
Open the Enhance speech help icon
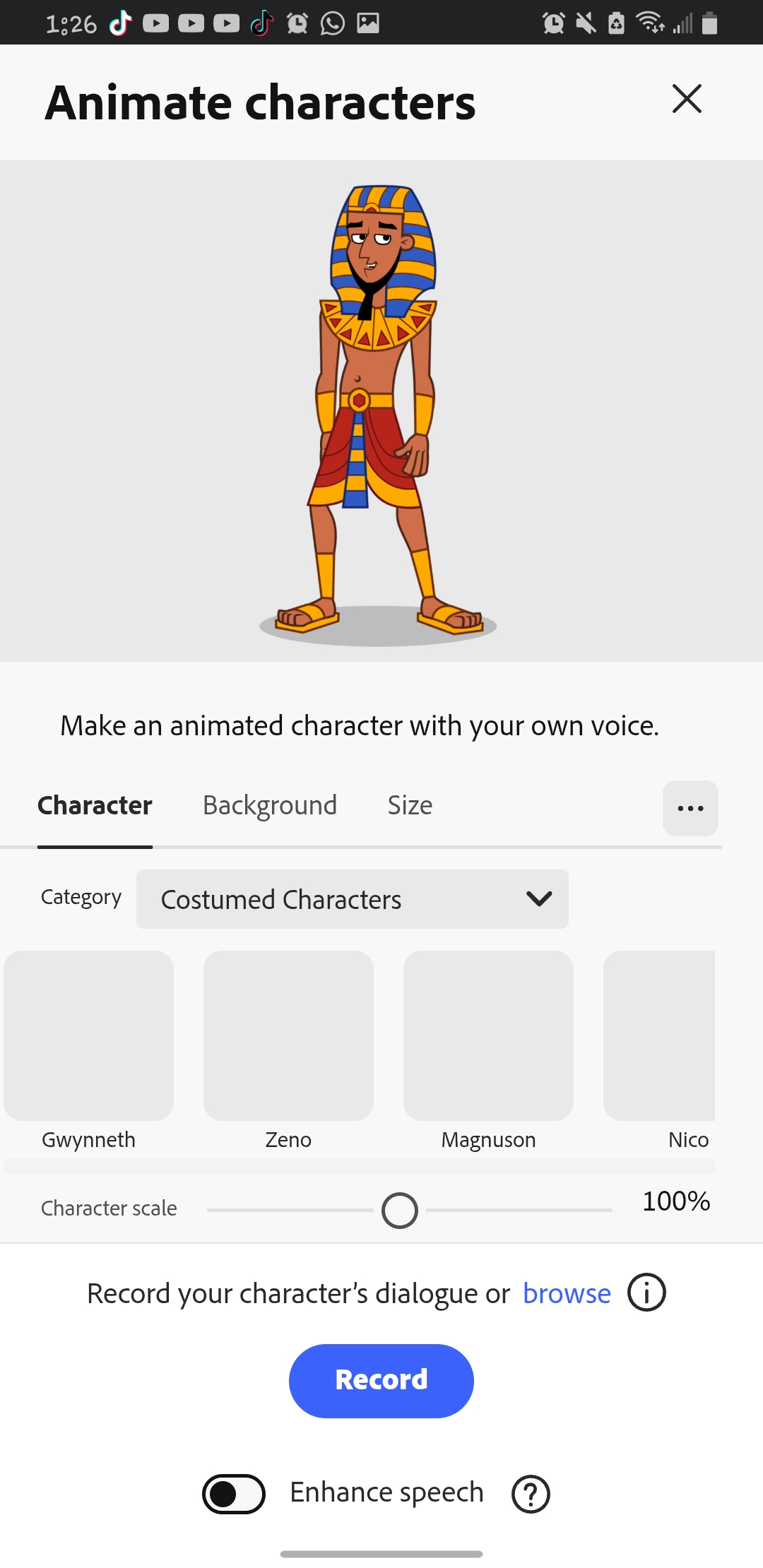pyautogui.click(x=531, y=1494)
